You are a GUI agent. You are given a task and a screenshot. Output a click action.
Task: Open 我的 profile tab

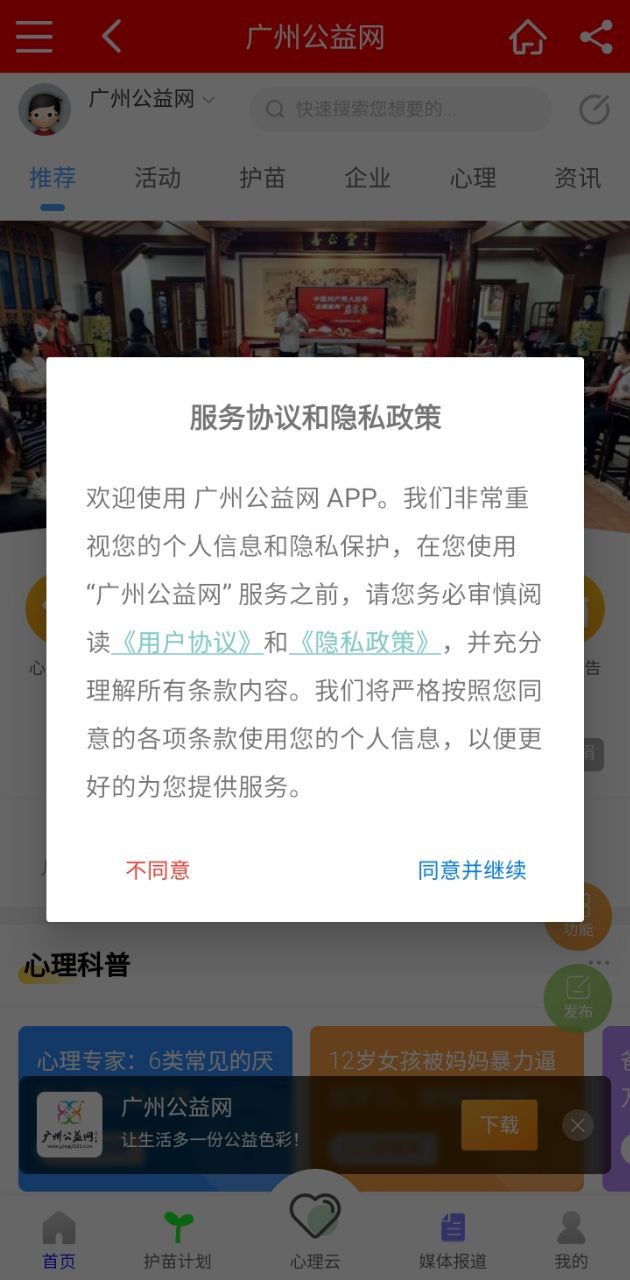(x=571, y=1240)
